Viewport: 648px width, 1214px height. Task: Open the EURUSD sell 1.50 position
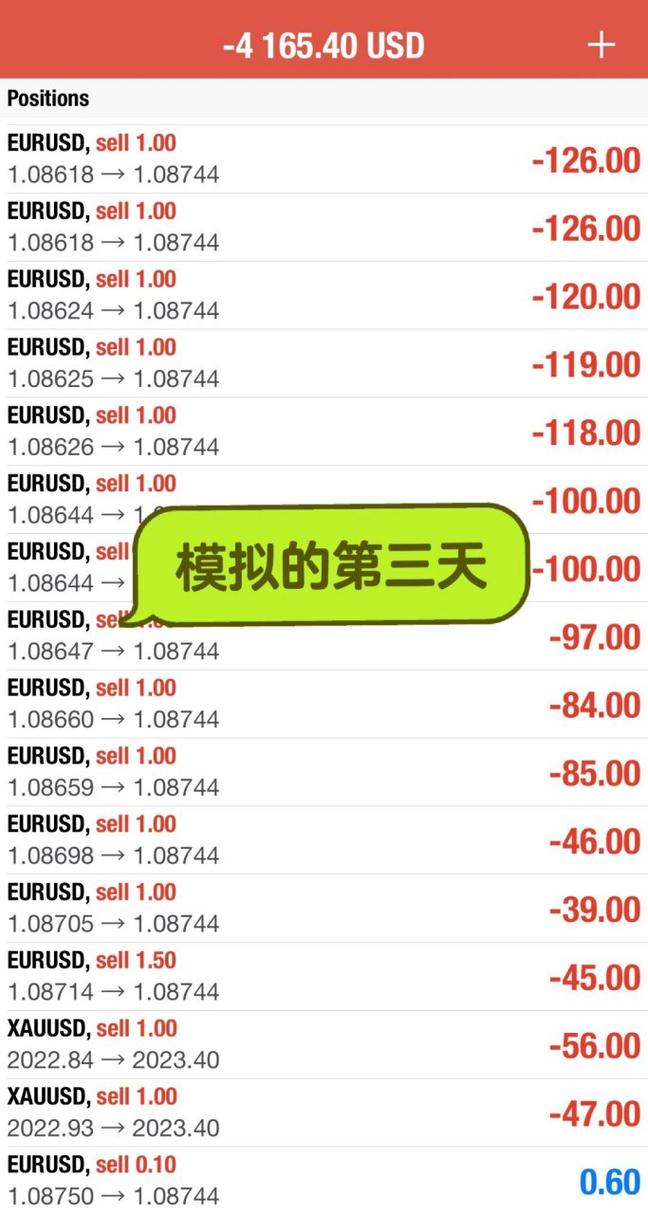pos(323,976)
